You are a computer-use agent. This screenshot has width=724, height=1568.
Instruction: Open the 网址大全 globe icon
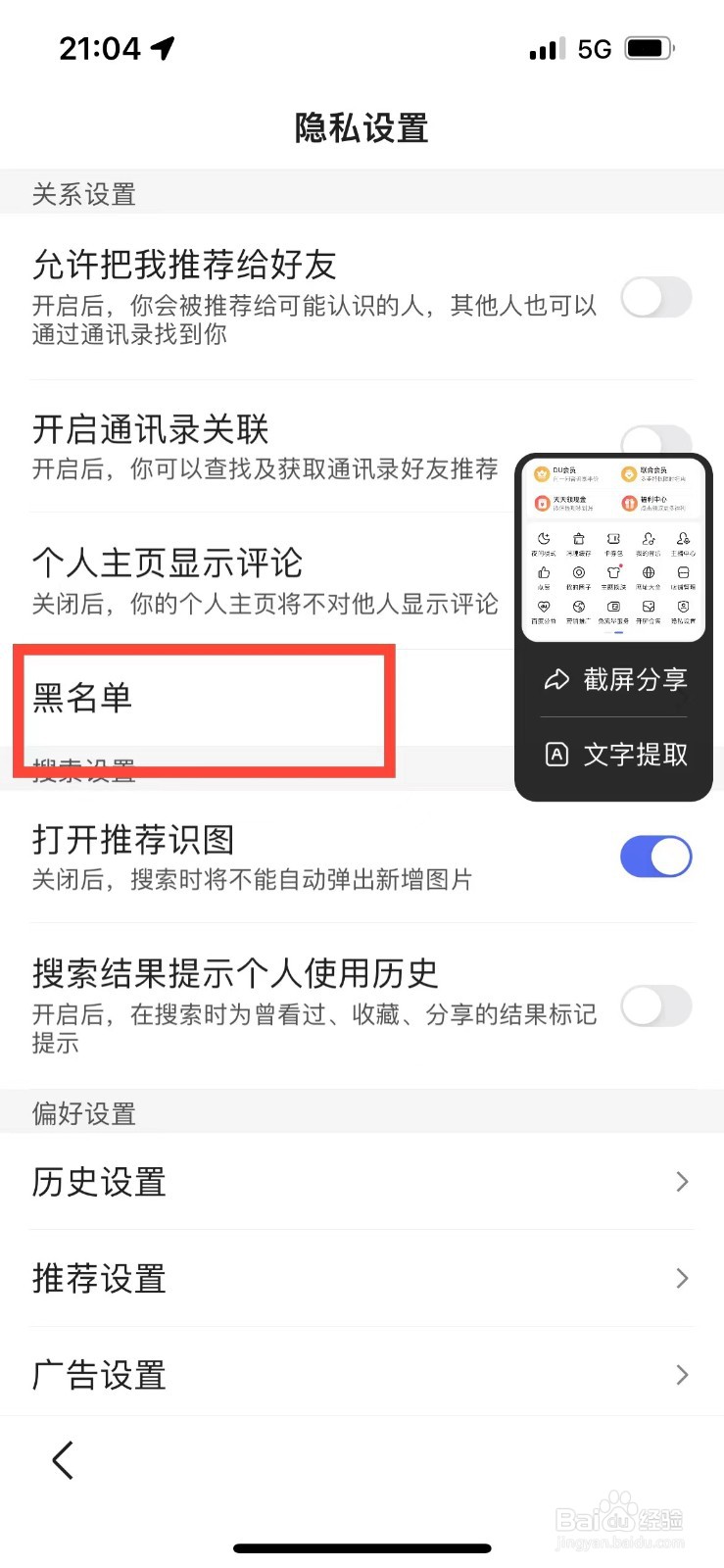pyautogui.click(x=649, y=572)
